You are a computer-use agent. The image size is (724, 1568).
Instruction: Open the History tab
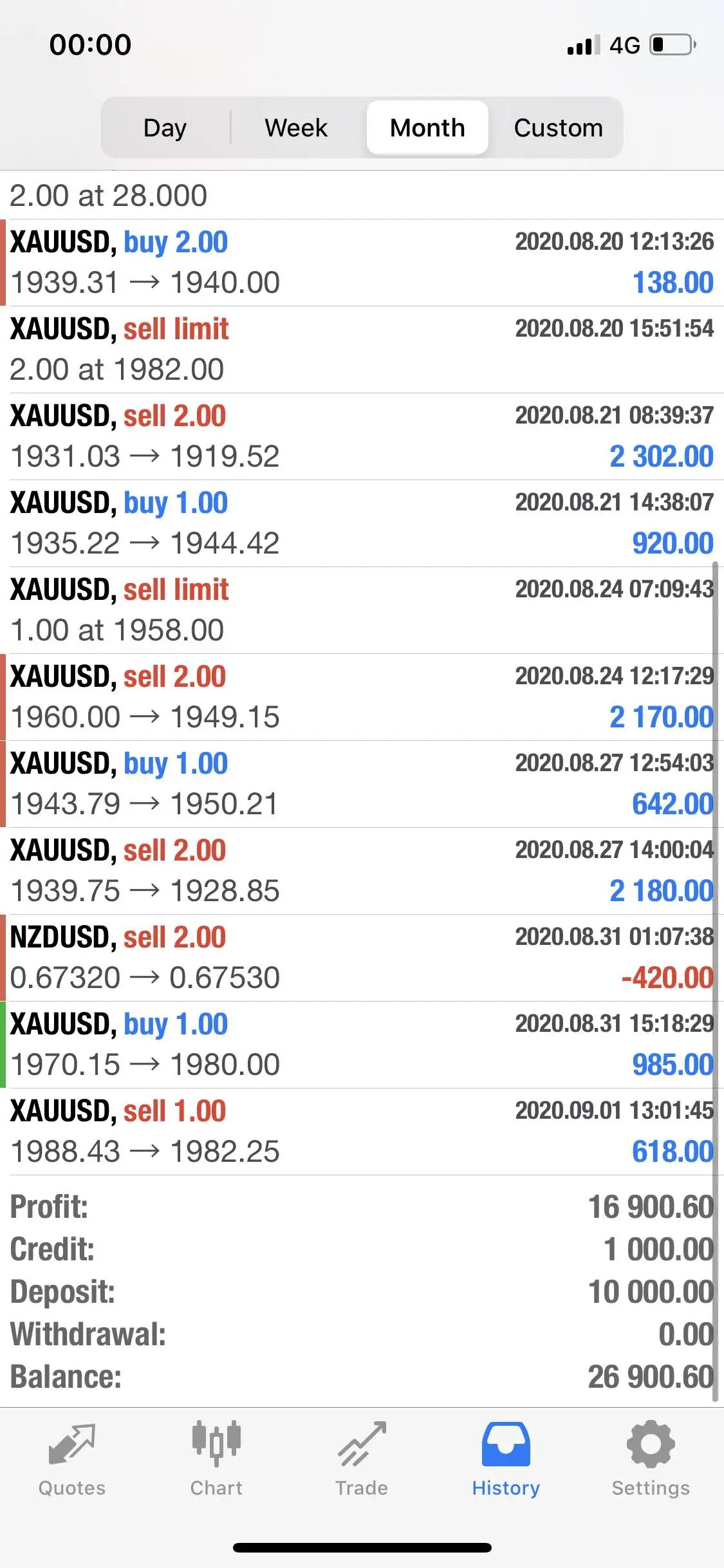coord(506,1459)
